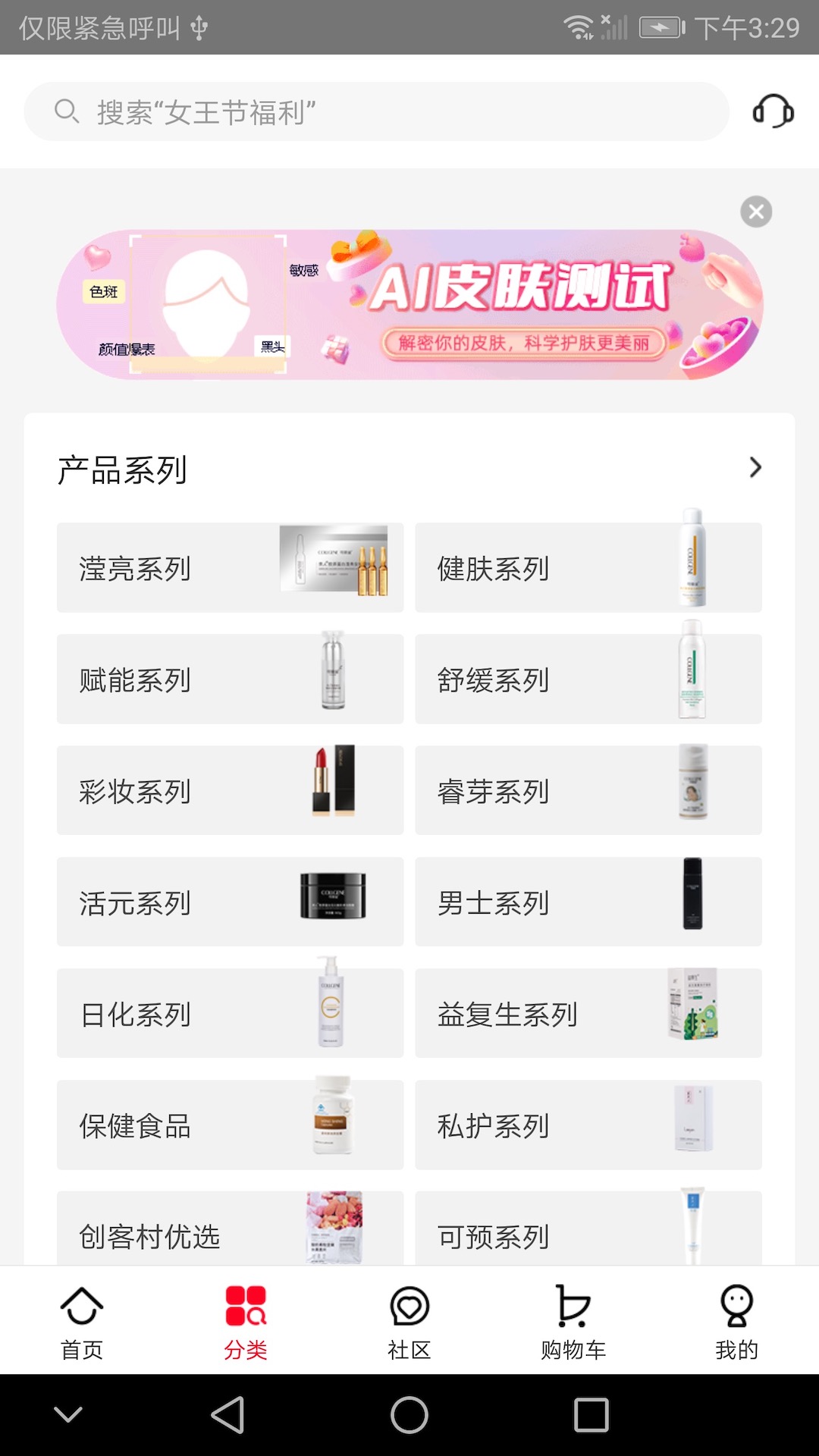Viewport: 819px width, 1456px height.
Task: Expand the 产品系列 product series section
Action: click(754, 469)
